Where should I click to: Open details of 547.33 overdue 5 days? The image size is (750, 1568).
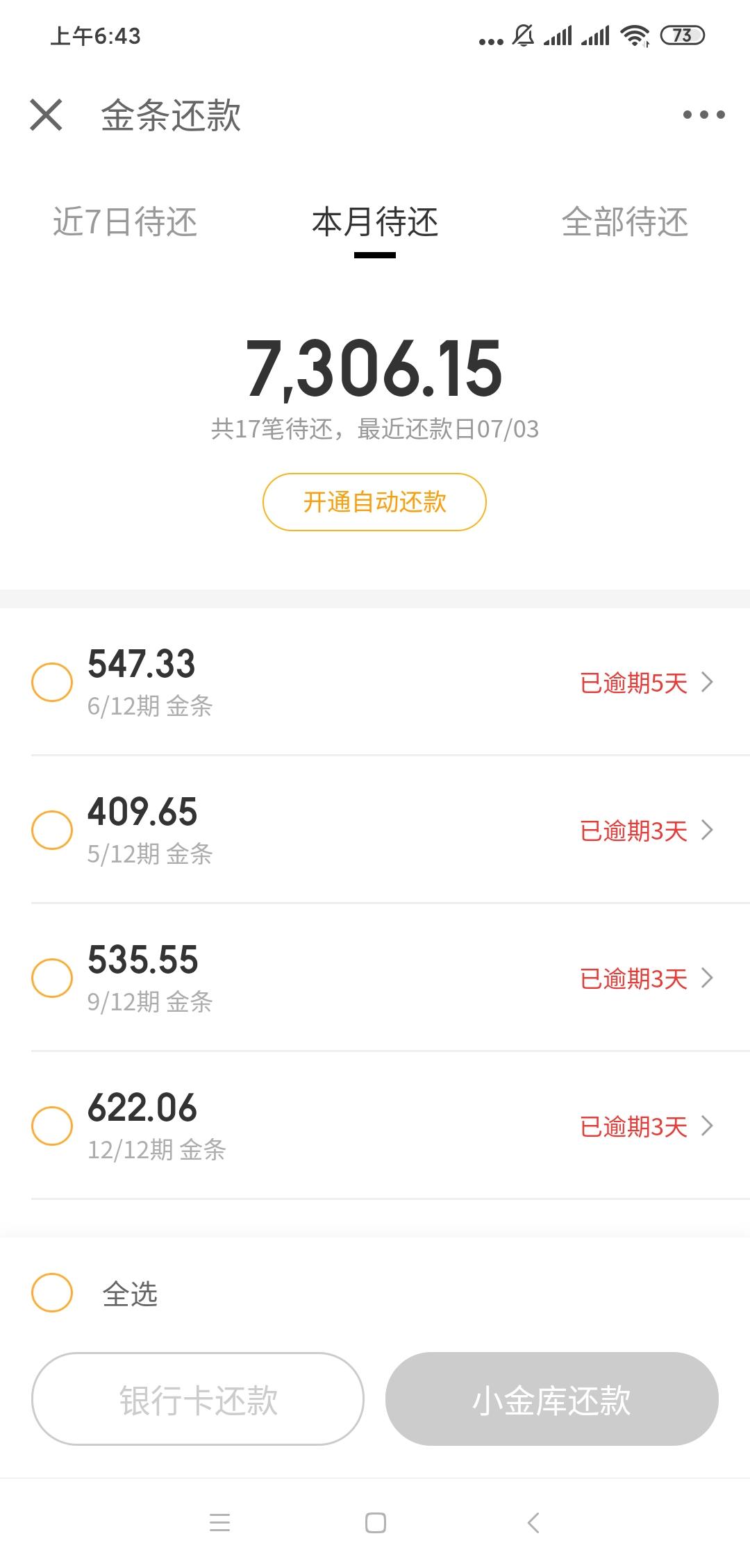[x=647, y=683]
